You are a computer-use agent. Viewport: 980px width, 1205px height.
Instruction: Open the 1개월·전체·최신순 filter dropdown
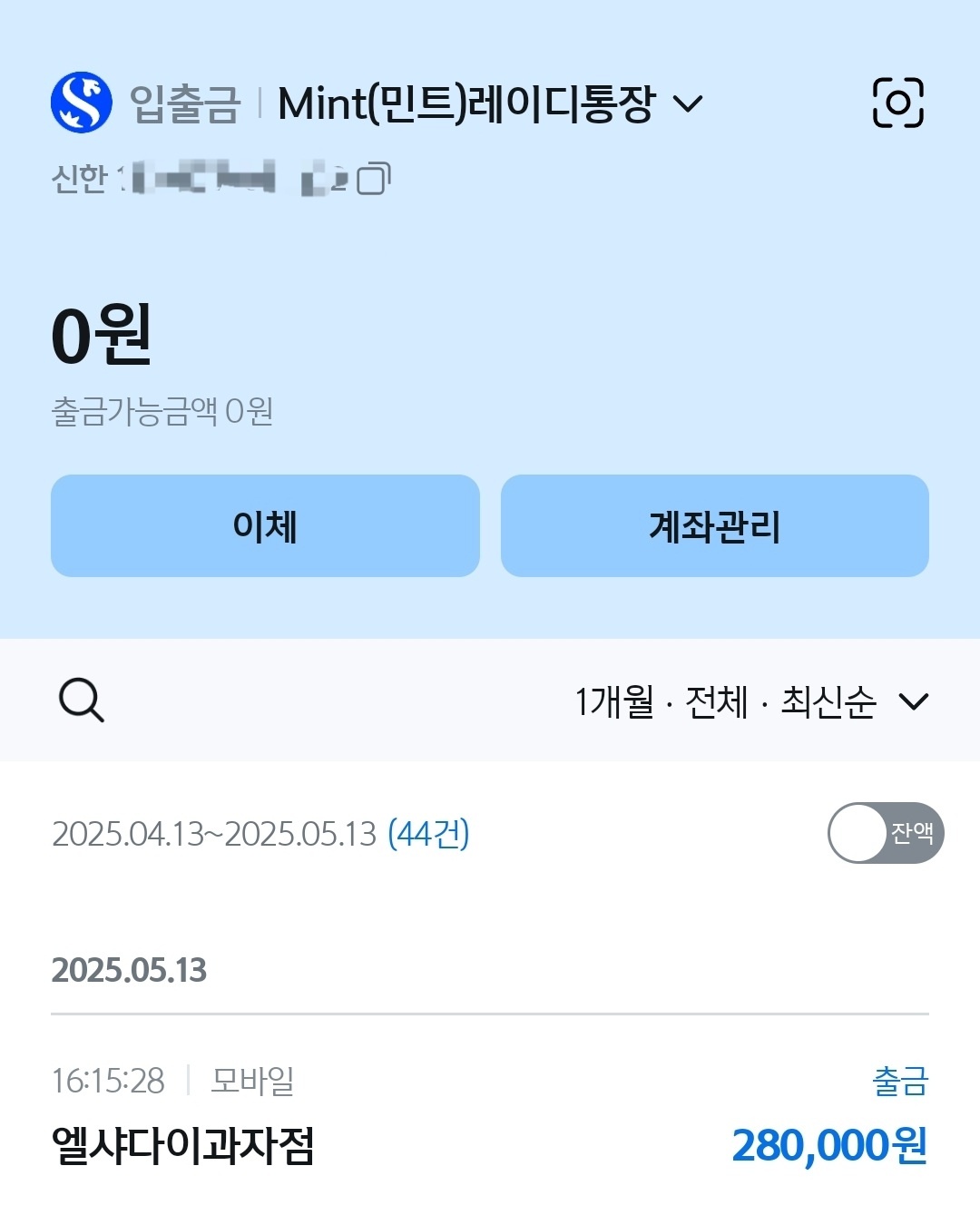pyautogui.click(x=751, y=701)
